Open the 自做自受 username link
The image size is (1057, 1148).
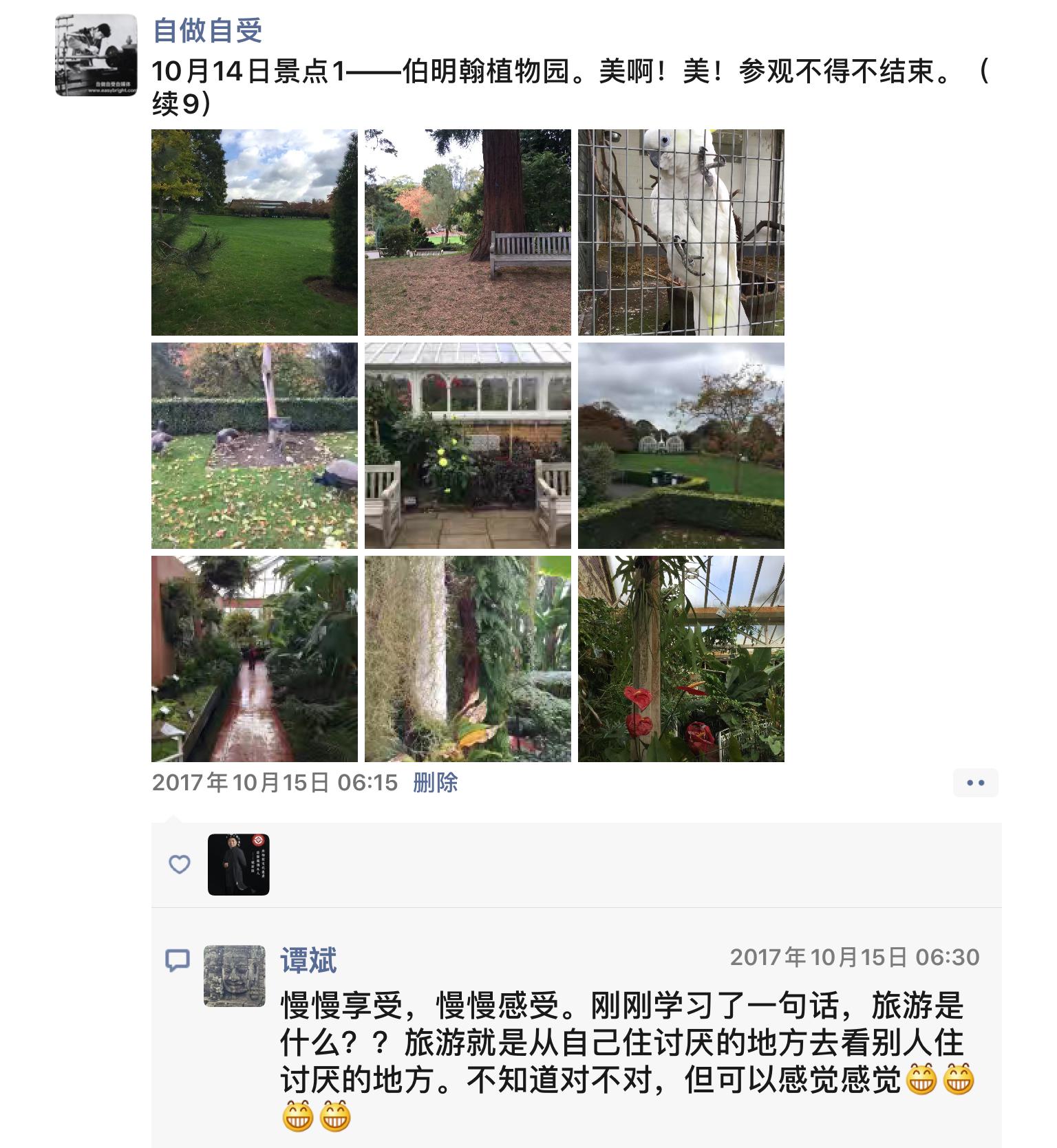[x=207, y=30]
